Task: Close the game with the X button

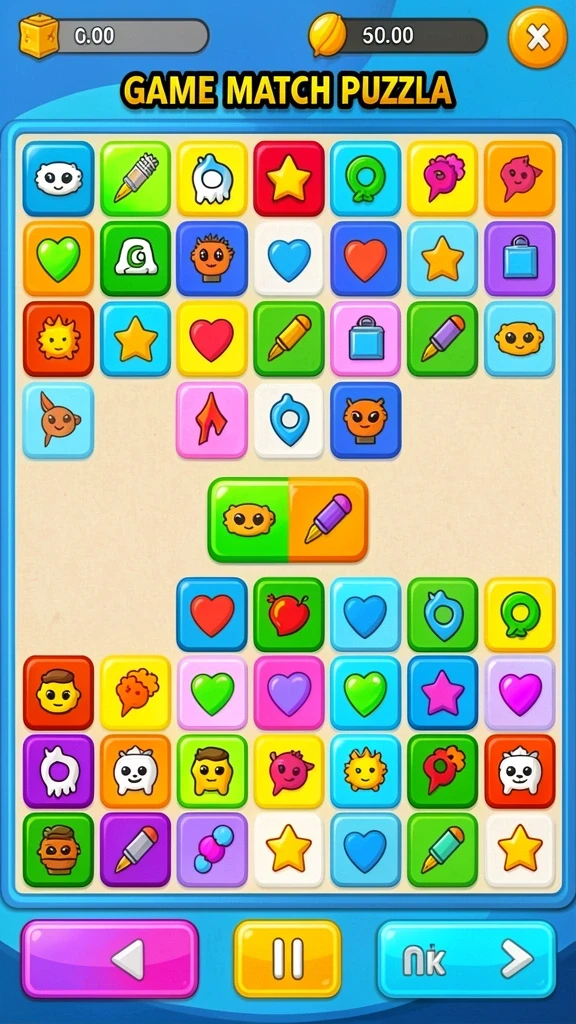Action: (x=537, y=37)
